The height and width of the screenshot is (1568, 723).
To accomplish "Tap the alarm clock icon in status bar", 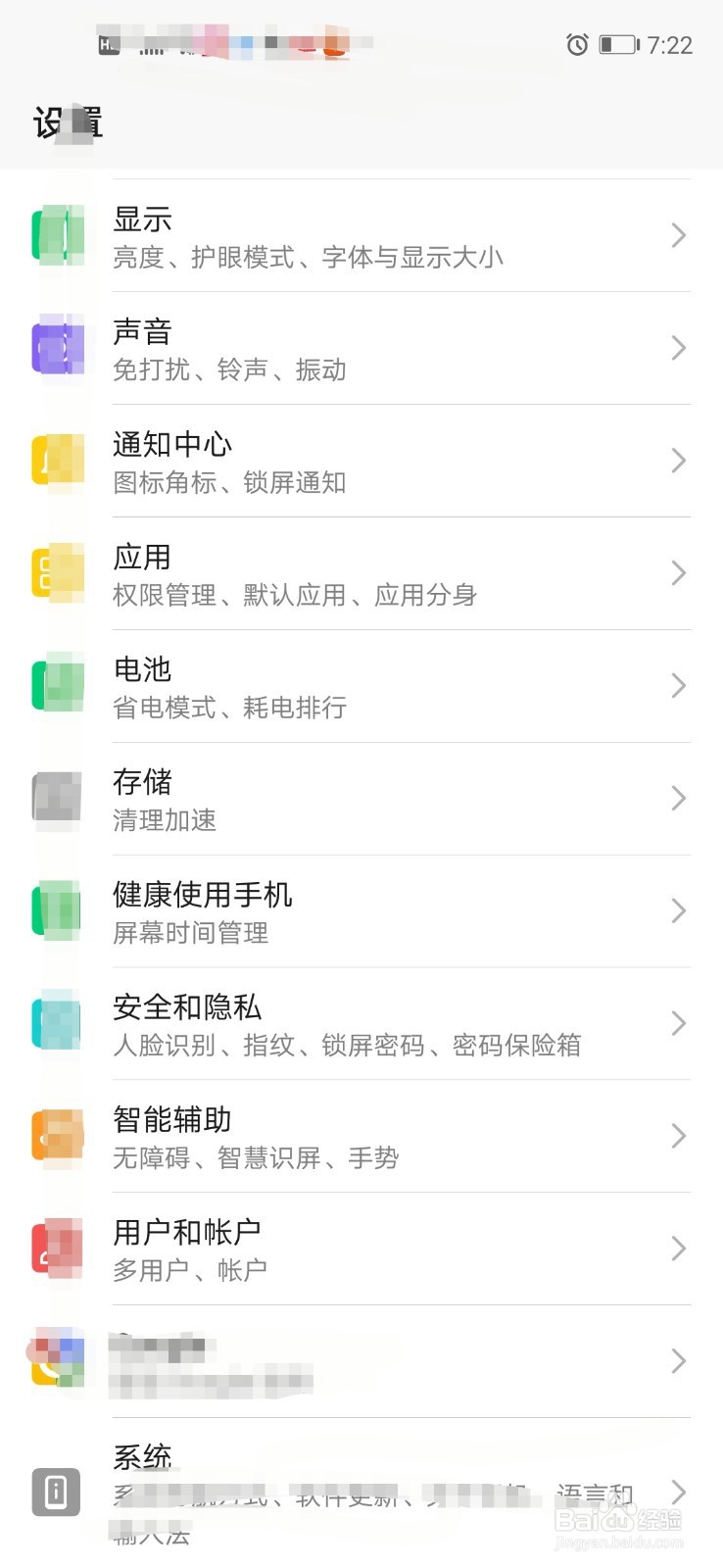I will tap(576, 45).
